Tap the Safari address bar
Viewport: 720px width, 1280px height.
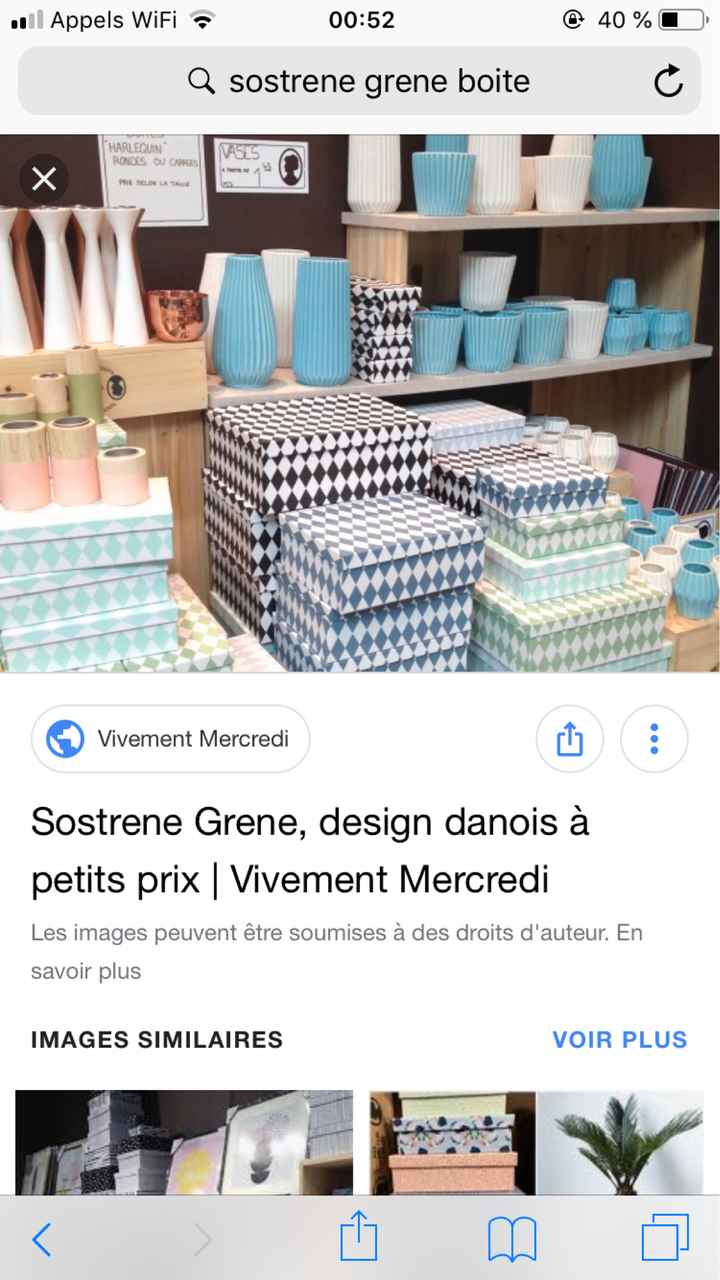point(360,82)
